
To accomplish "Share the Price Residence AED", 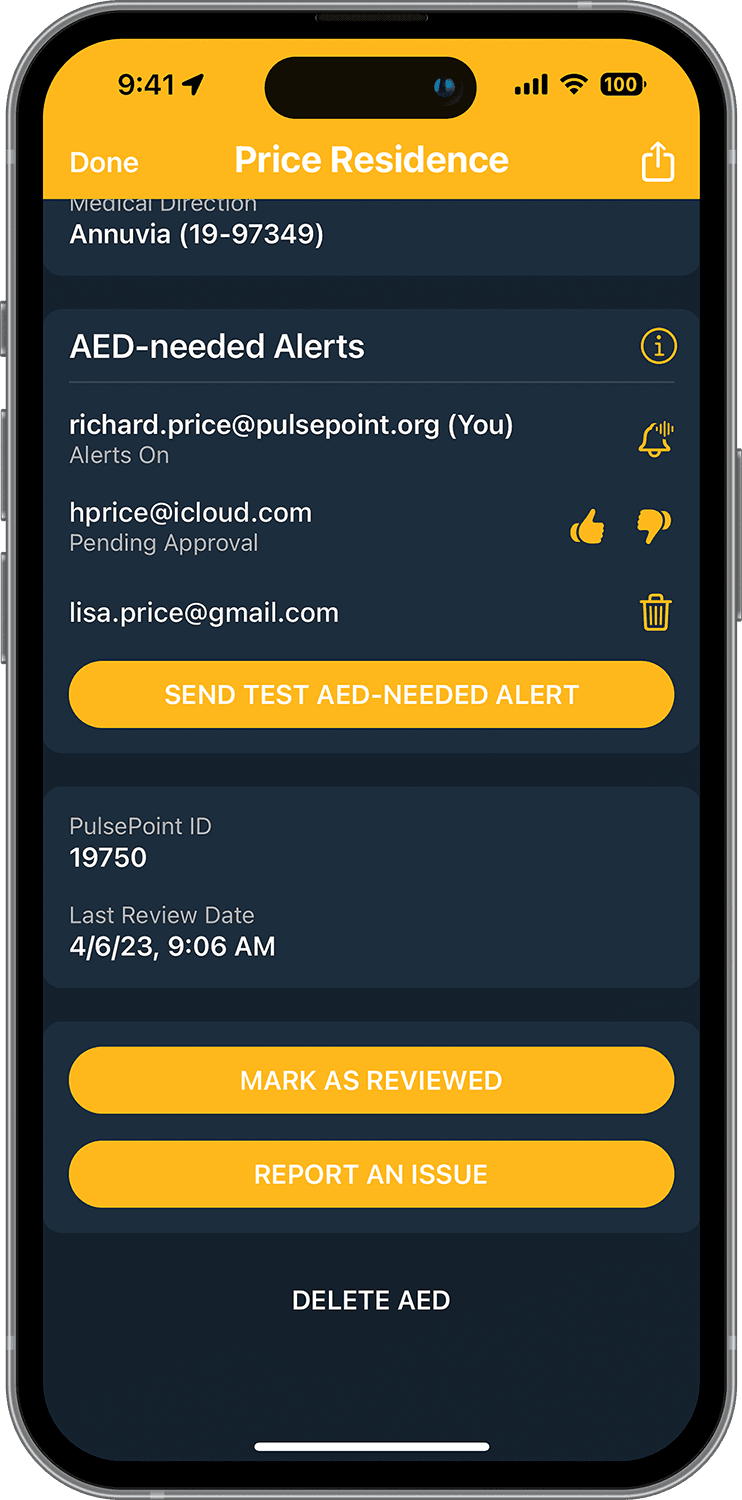I will tap(657, 162).
